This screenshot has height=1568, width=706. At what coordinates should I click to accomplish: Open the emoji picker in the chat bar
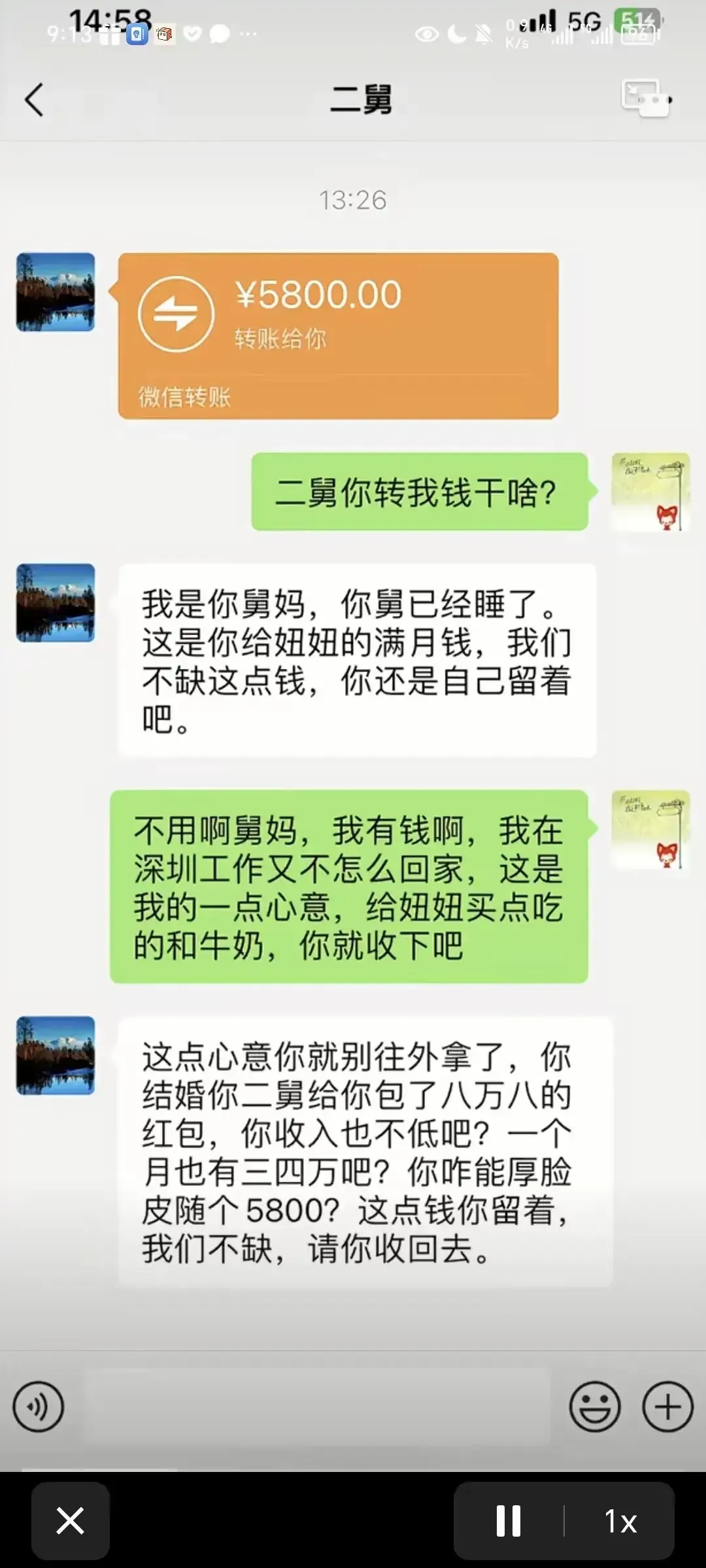pyautogui.click(x=594, y=1406)
